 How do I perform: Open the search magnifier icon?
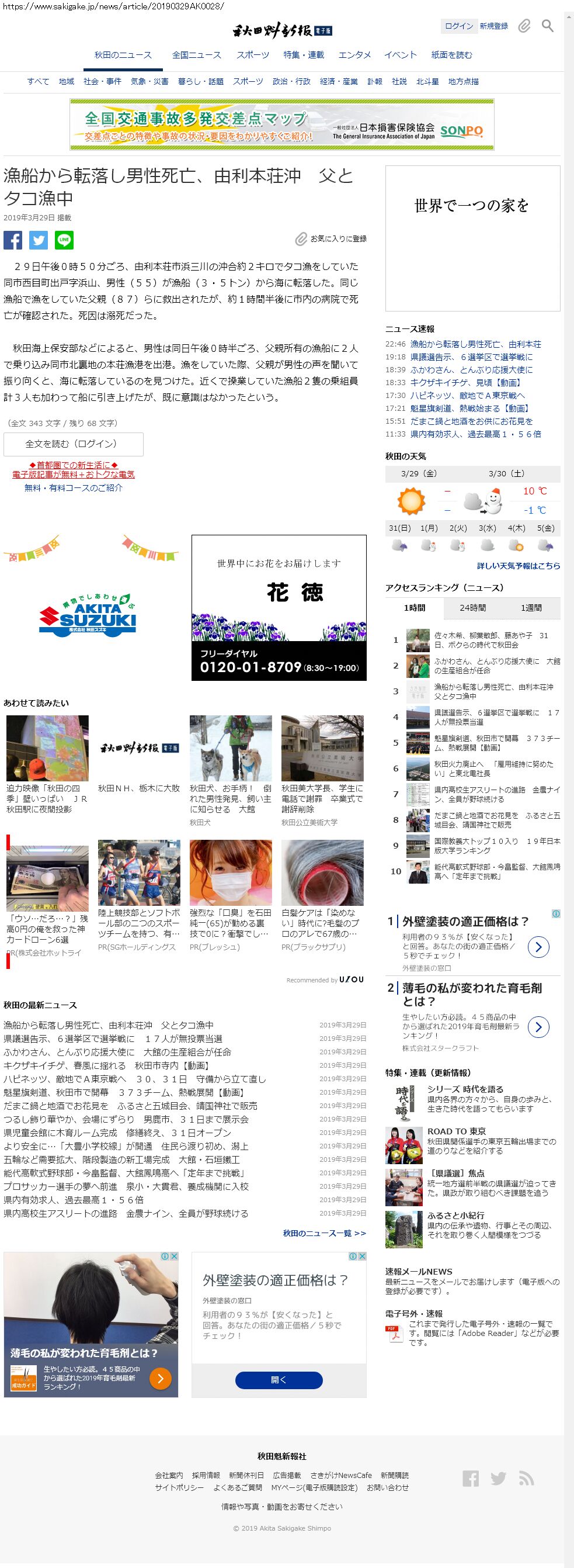click(x=547, y=26)
